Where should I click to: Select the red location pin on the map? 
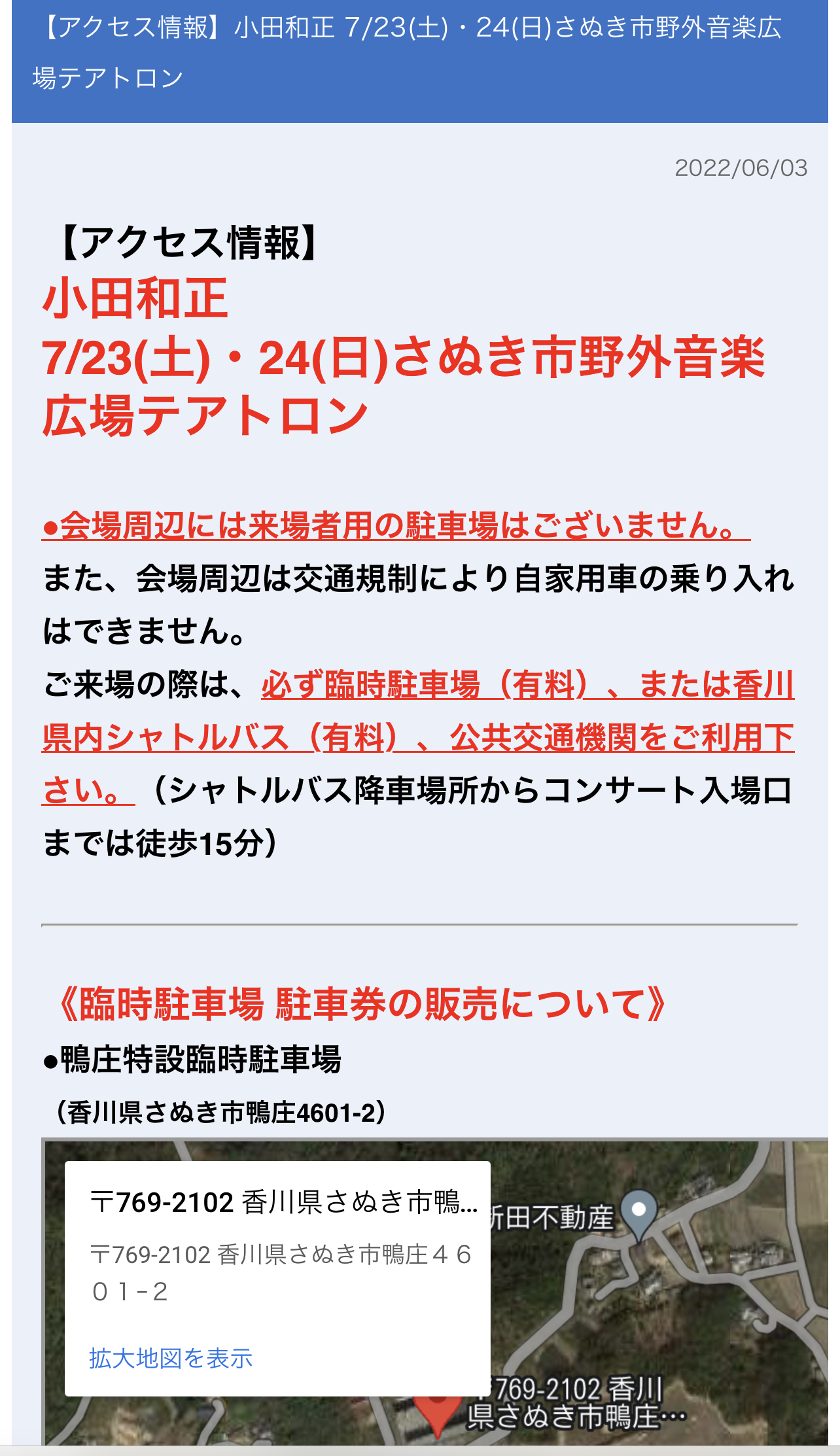click(x=438, y=1415)
